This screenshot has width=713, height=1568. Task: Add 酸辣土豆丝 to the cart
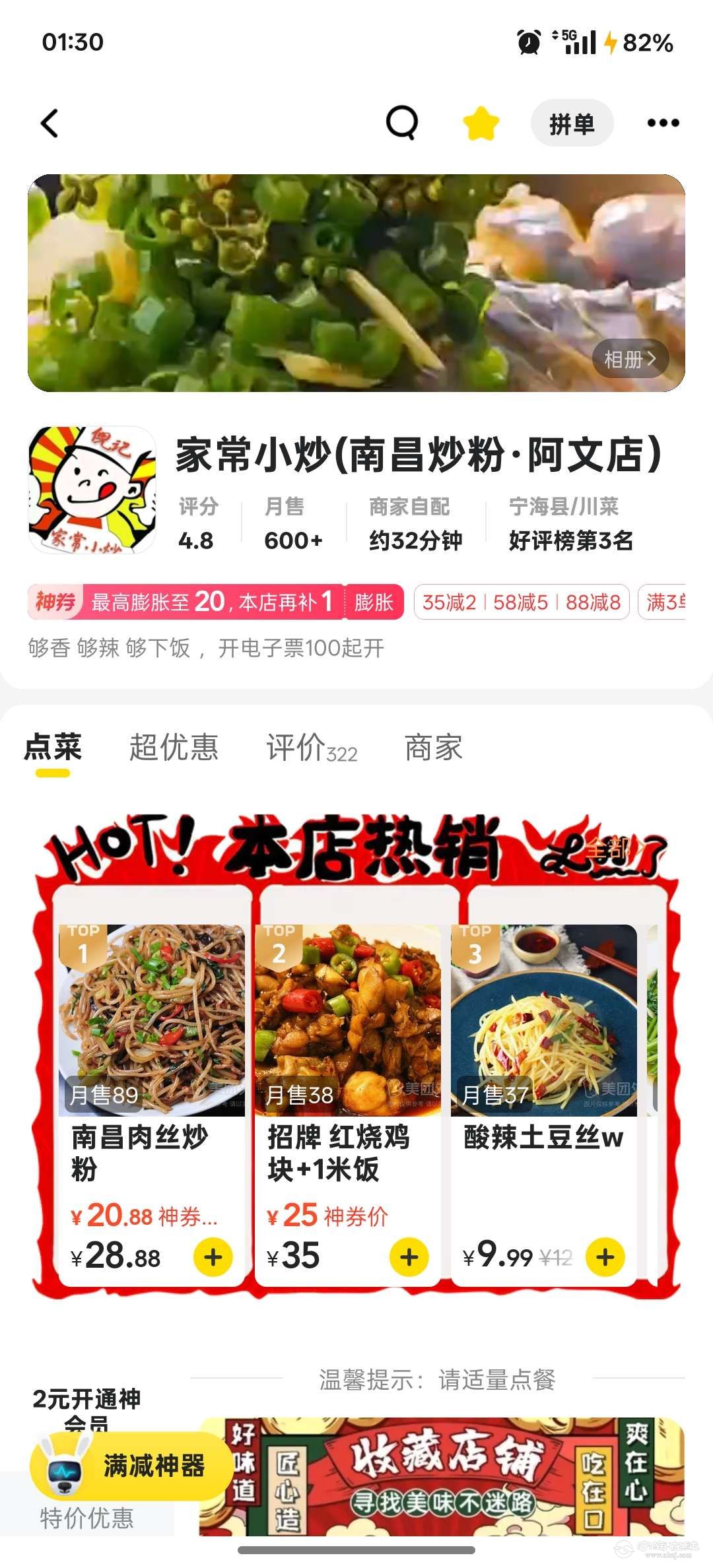(605, 1257)
